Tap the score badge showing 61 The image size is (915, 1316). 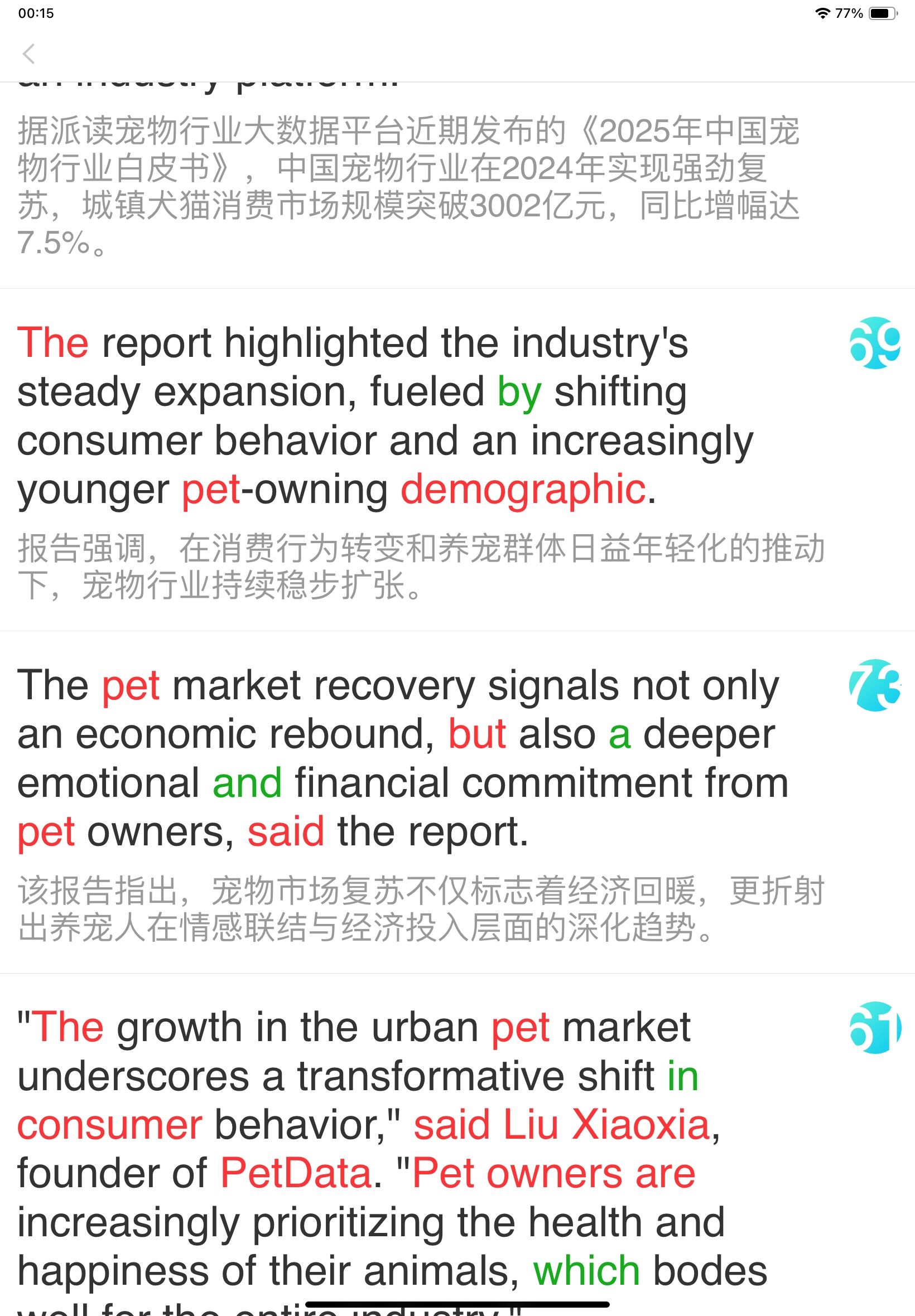(x=874, y=1028)
